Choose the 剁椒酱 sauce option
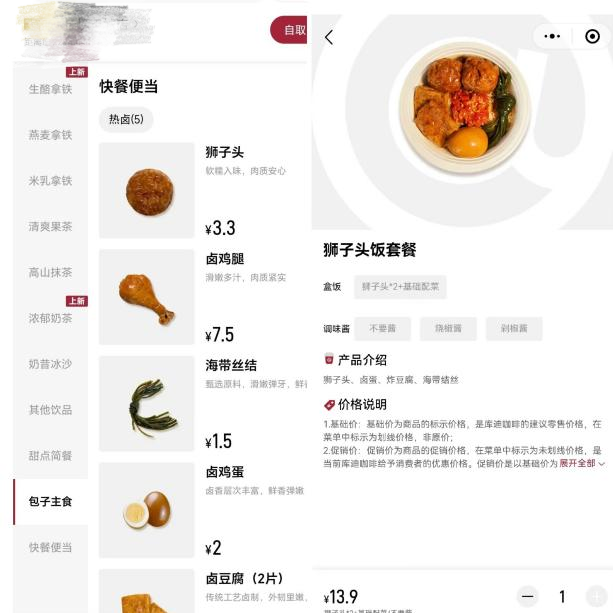Image resolution: width=613 pixels, height=613 pixels. point(514,328)
